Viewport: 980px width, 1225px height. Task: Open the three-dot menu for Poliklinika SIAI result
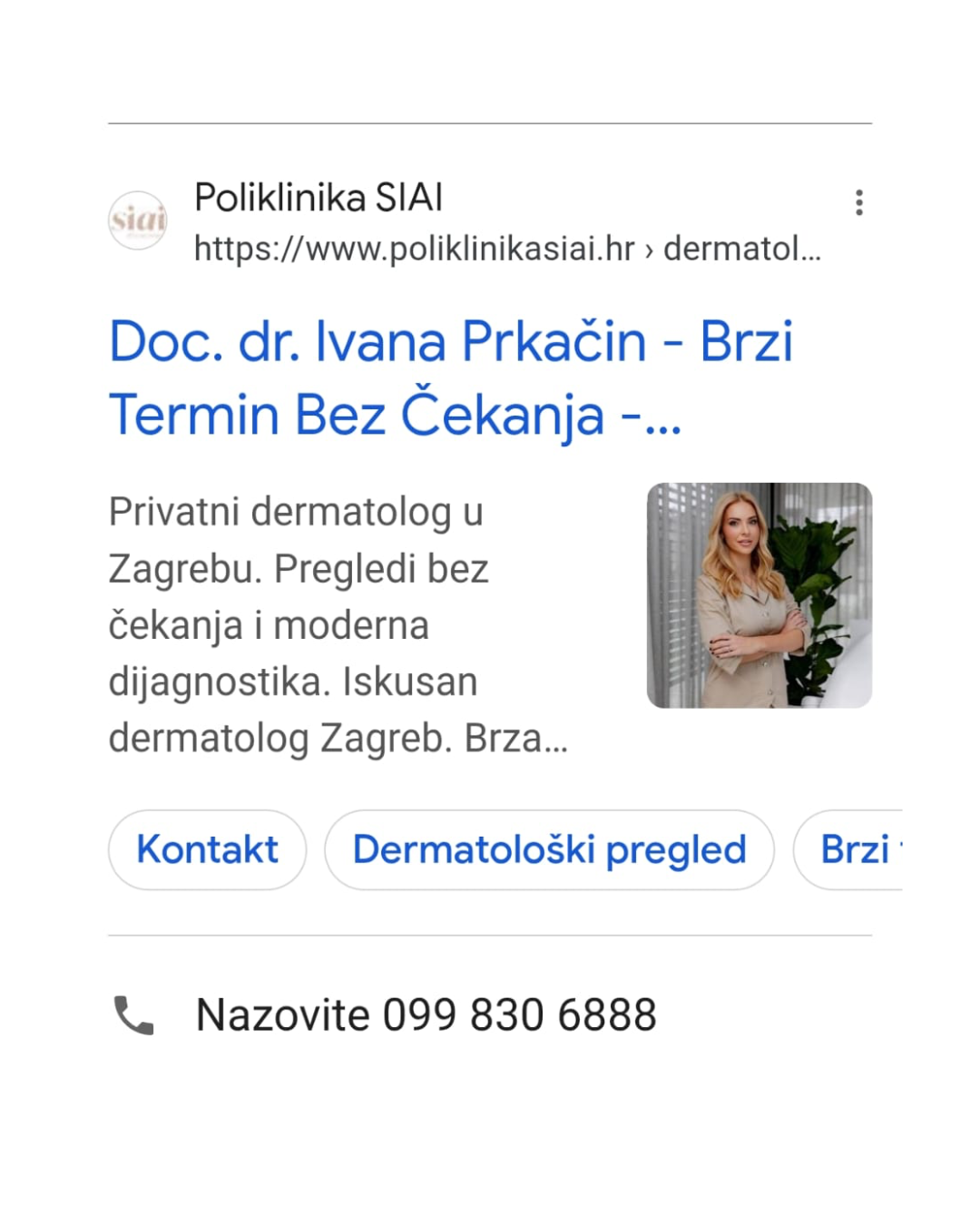pos(858,202)
